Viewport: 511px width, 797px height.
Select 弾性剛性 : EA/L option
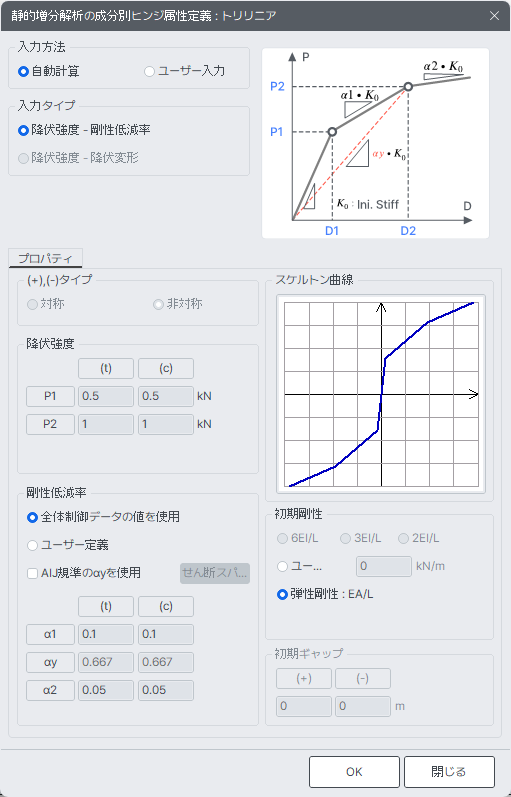pos(325,594)
